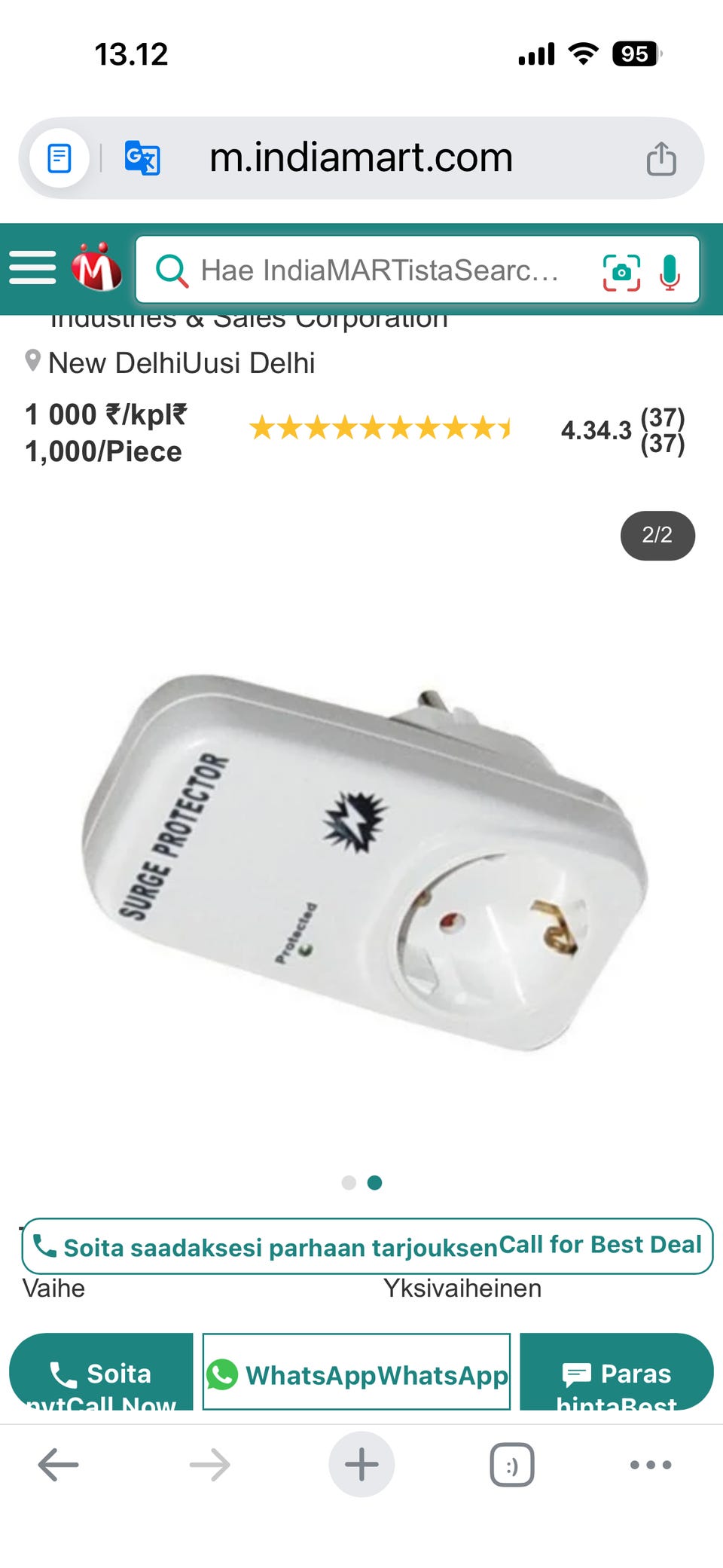723x1568 pixels.
Task: Tap the Soita call now button
Action: [x=101, y=1373]
